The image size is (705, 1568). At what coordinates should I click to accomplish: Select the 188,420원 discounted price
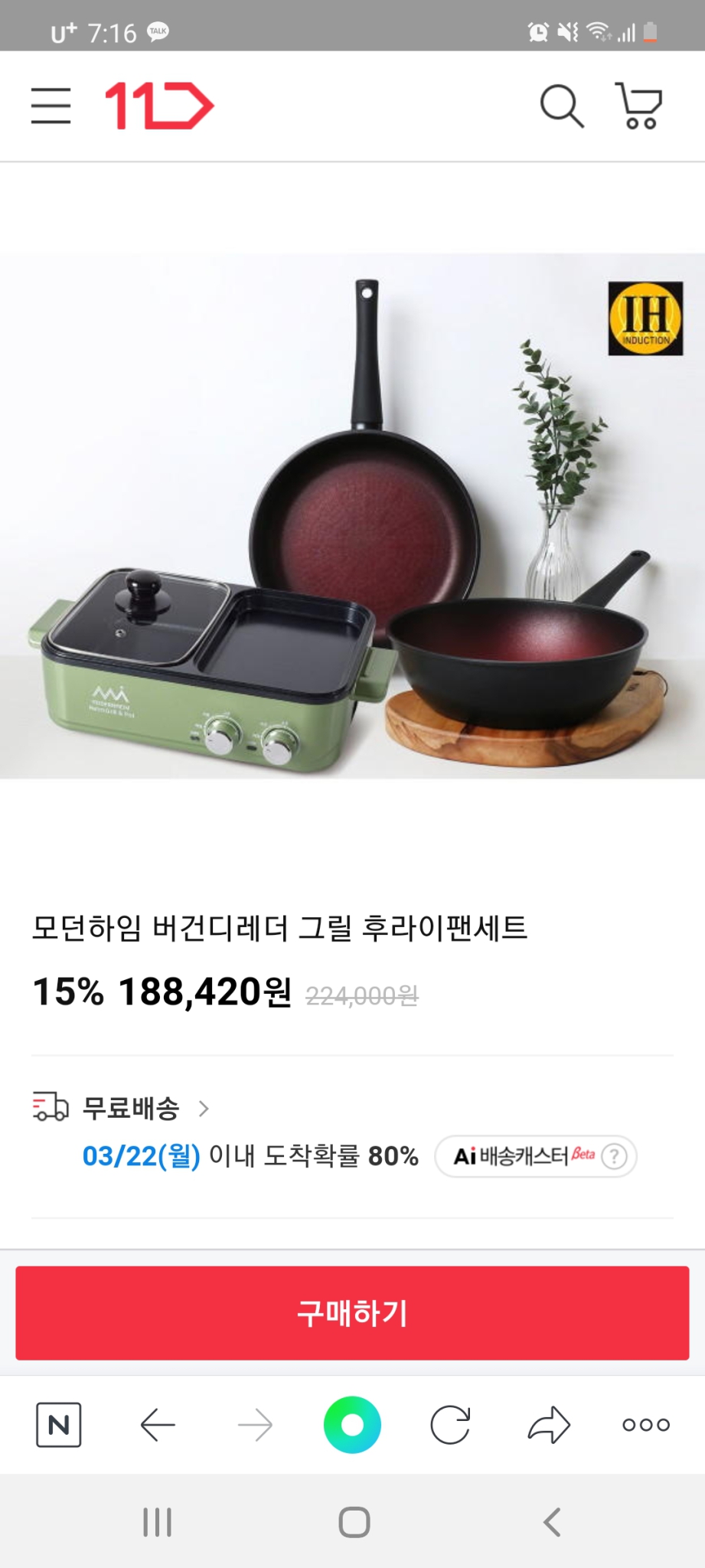point(204,991)
